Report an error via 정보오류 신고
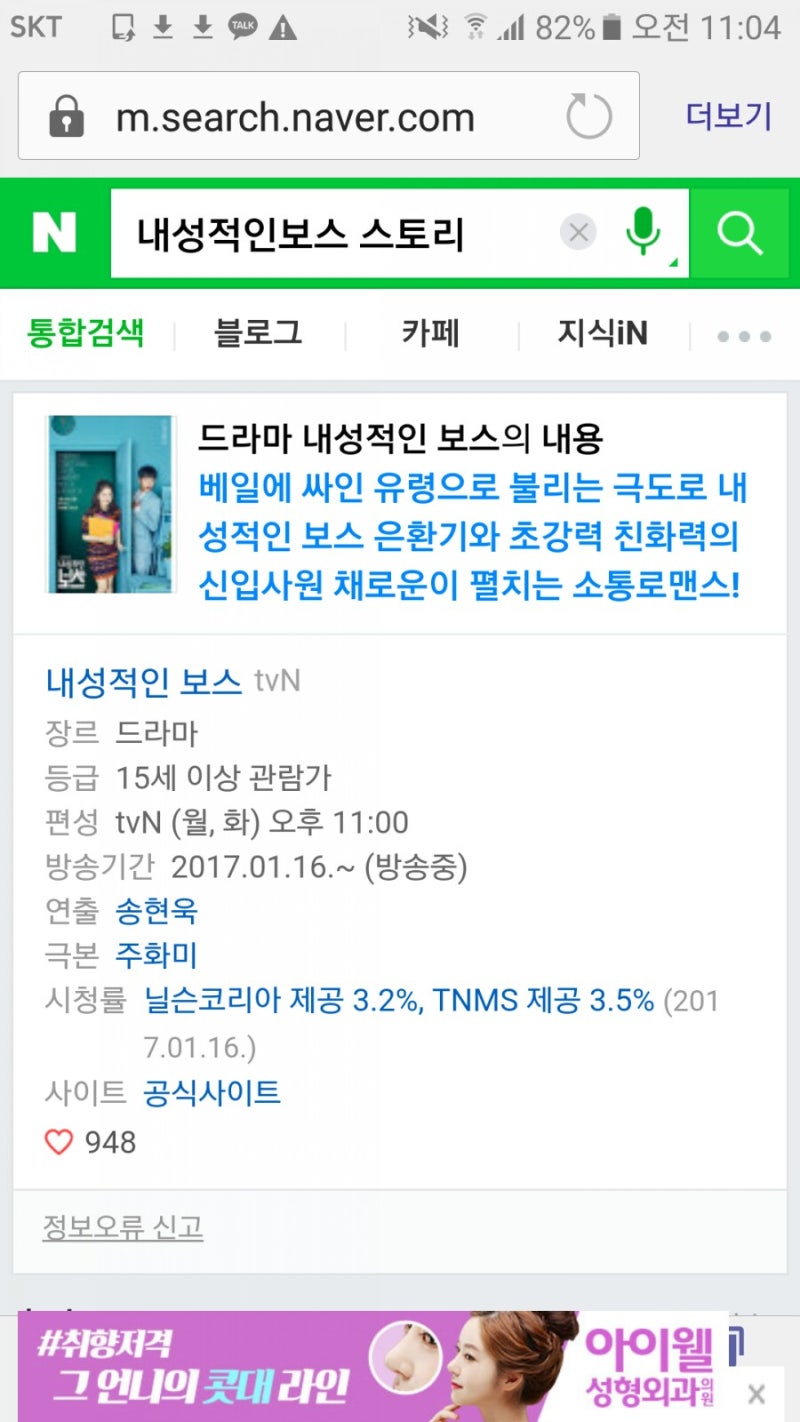800x1422 pixels. coord(123,1227)
